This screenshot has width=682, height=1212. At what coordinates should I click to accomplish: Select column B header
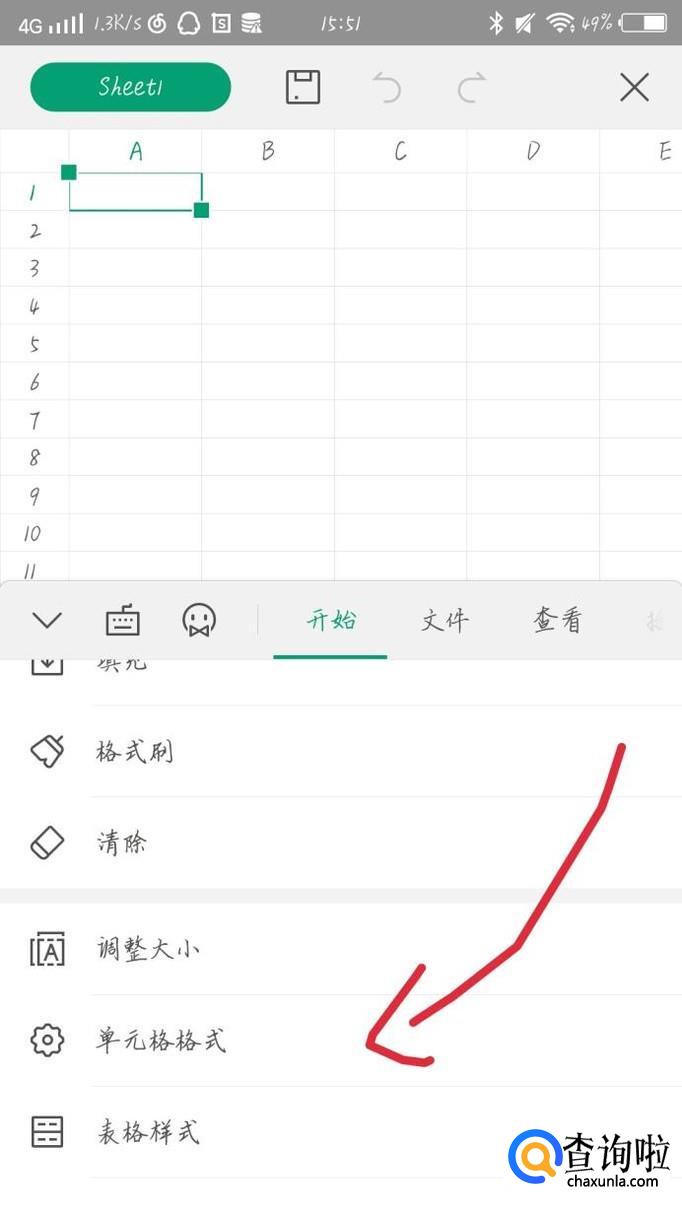pos(268,151)
